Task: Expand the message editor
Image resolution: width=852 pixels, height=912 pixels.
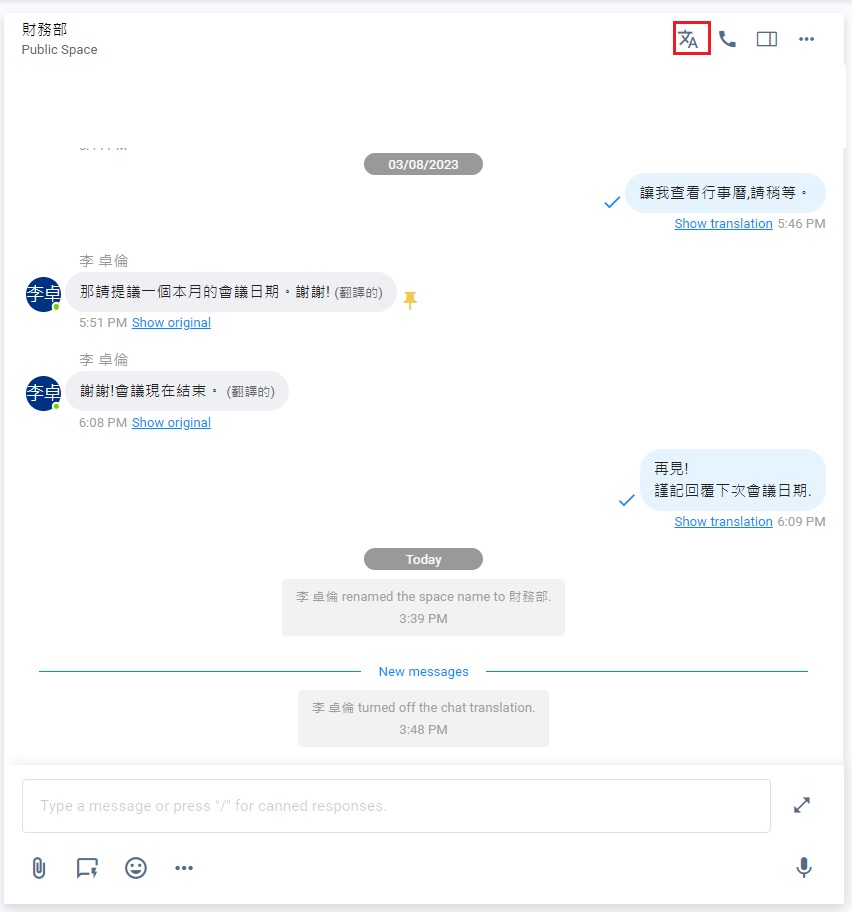Action: click(x=802, y=805)
